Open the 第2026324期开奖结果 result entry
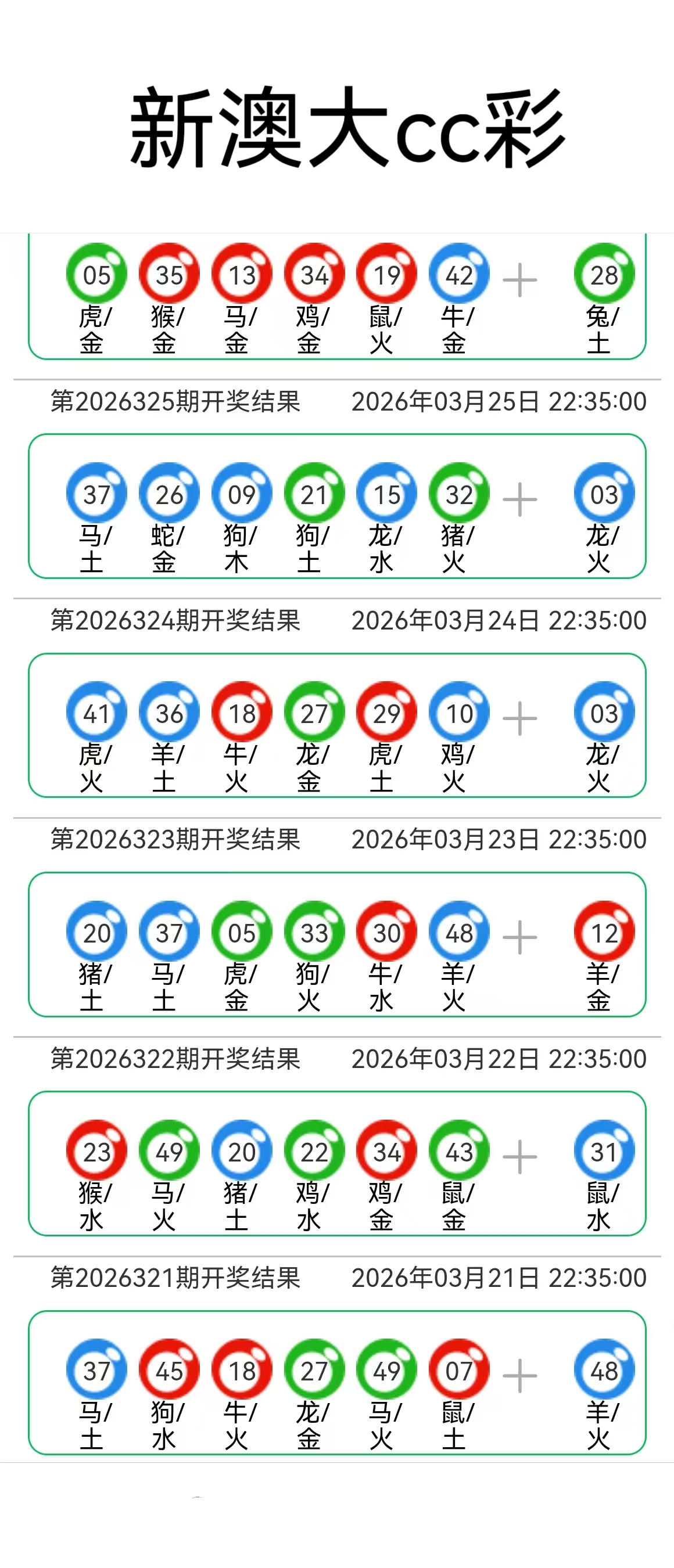Image resolution: width=674 pixels, height=1568 pixels. [x=177, y=620]
